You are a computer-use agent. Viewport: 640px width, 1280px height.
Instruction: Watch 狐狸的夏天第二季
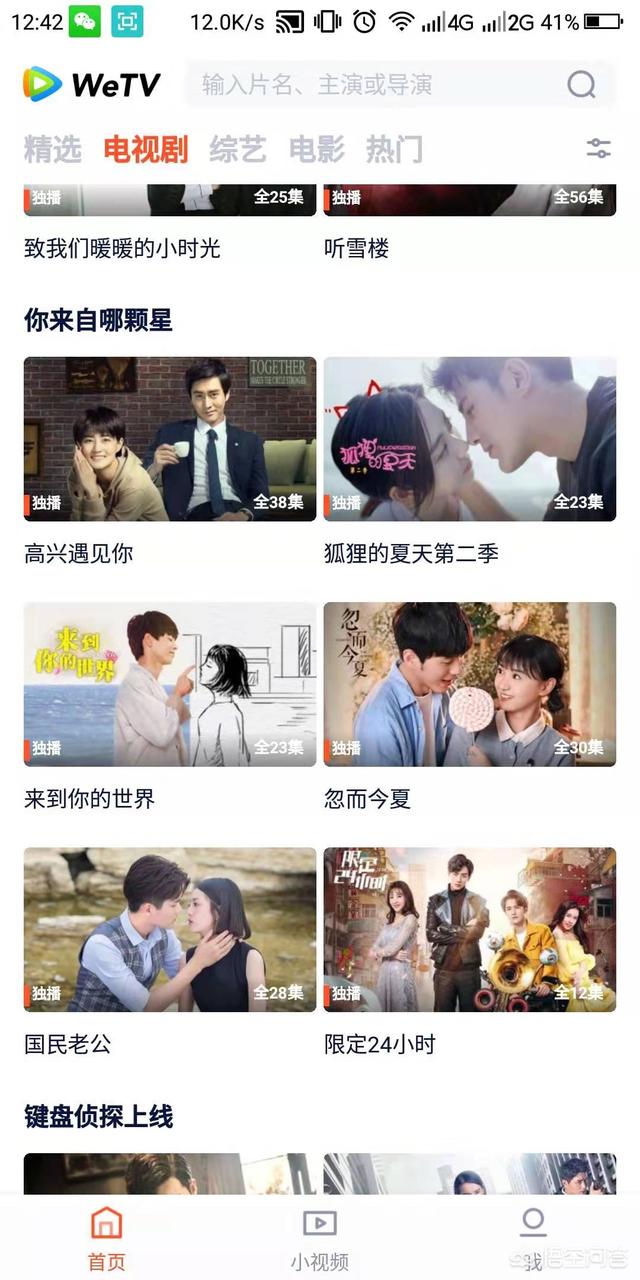click(x=469, y=439)
